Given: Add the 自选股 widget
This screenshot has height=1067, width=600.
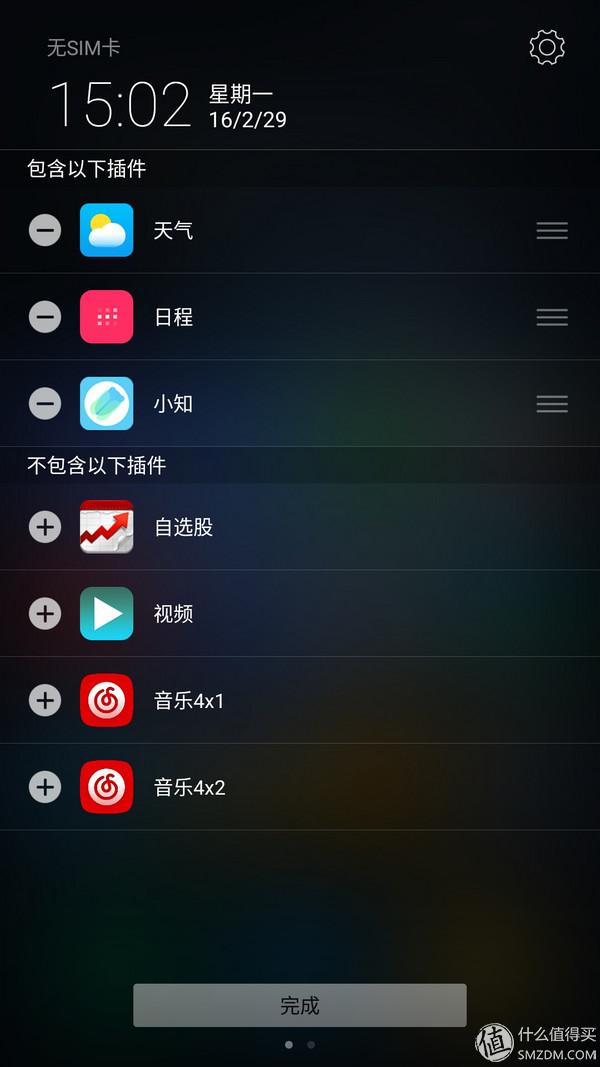Looking at the screenshot, I should point(45,527).
